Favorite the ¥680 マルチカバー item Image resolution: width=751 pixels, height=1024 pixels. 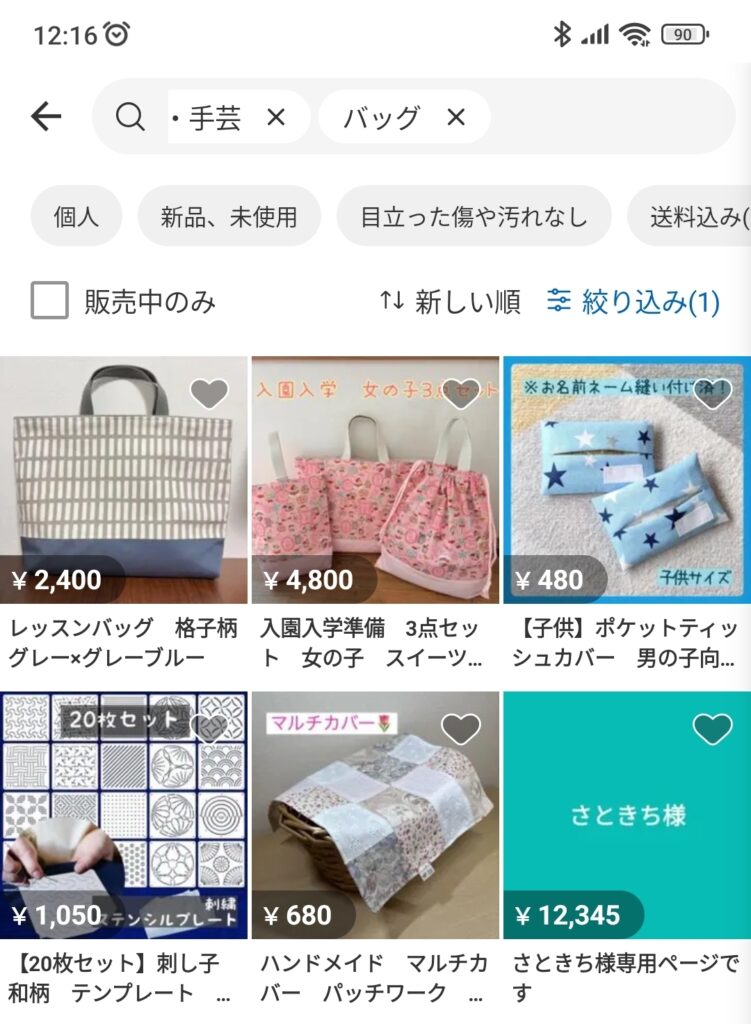tap(461, 729)
